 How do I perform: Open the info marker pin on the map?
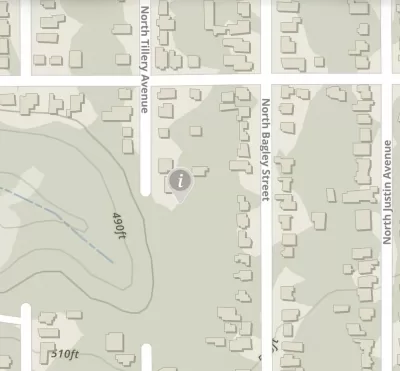(x=180, y=184)
